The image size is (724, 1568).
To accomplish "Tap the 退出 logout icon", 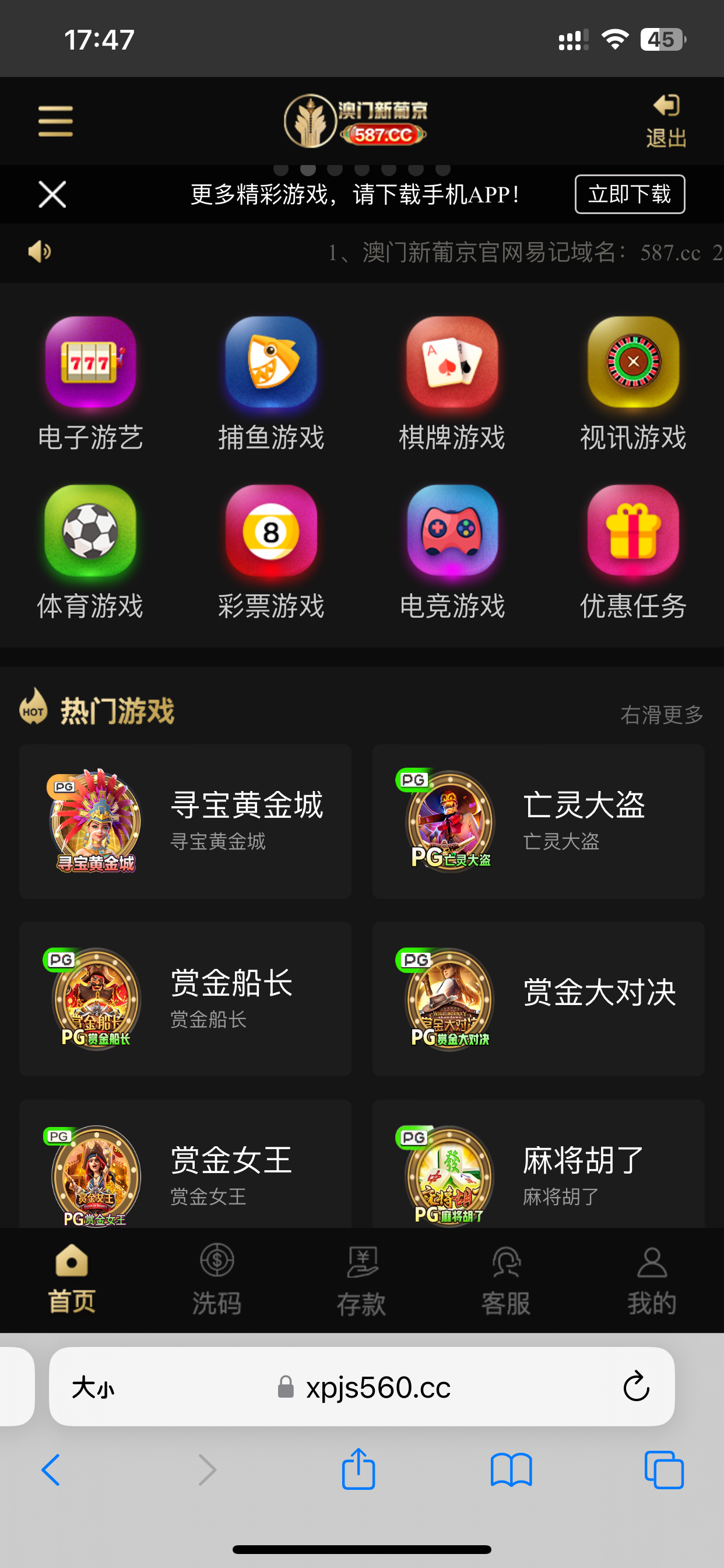I will [666, 121].
